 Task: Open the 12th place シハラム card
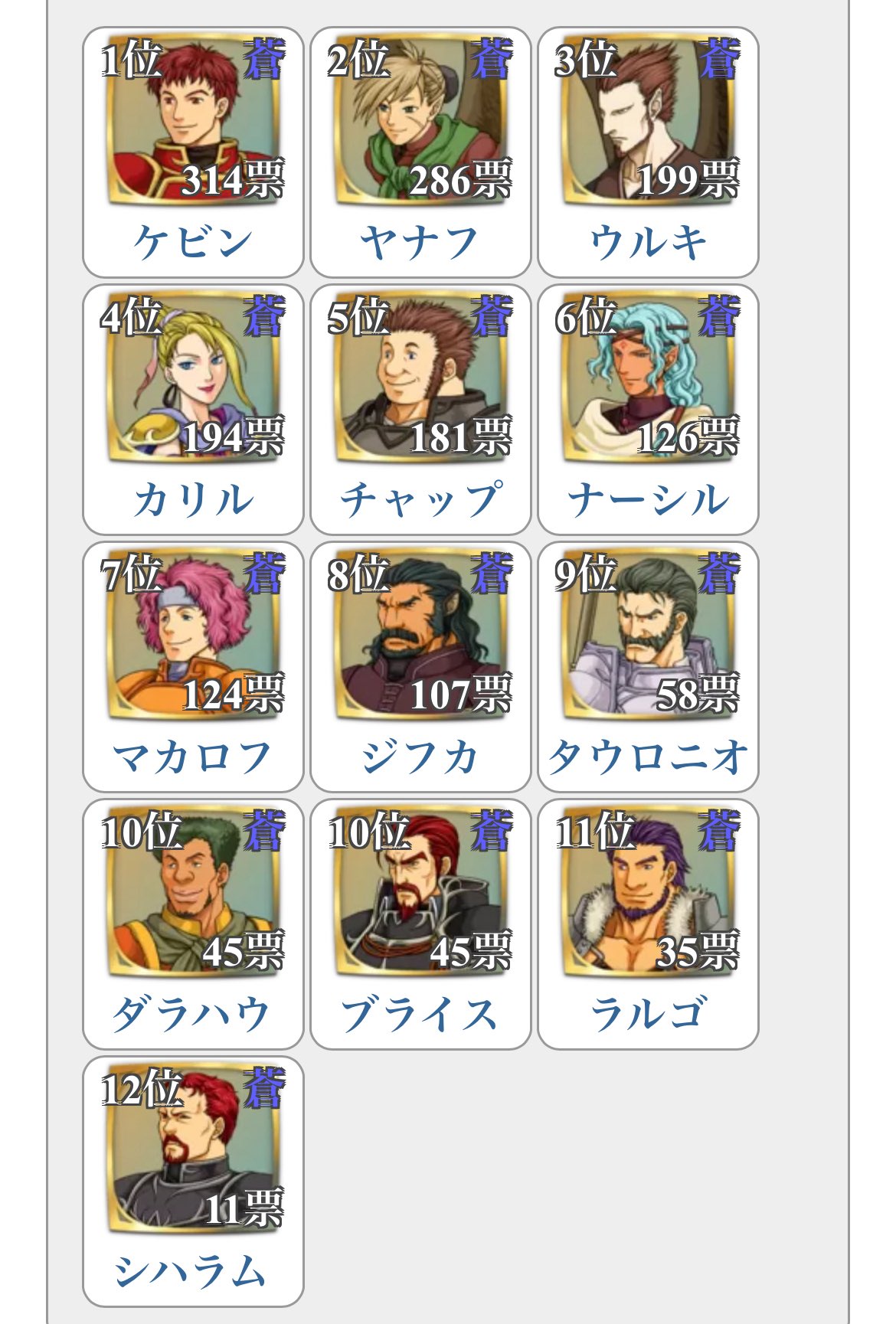[193, 1182]
